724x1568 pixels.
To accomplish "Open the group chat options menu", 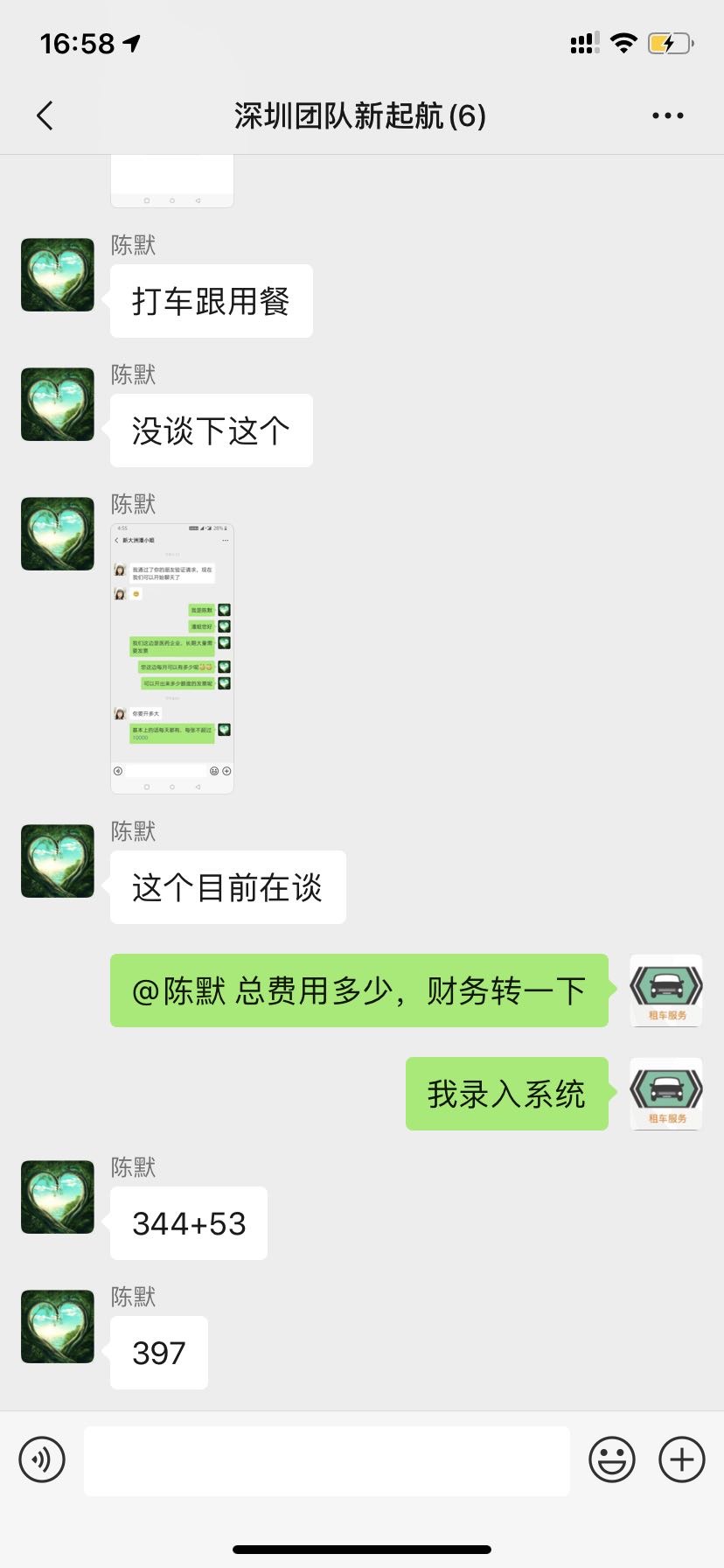I will [x=667, y=115].
